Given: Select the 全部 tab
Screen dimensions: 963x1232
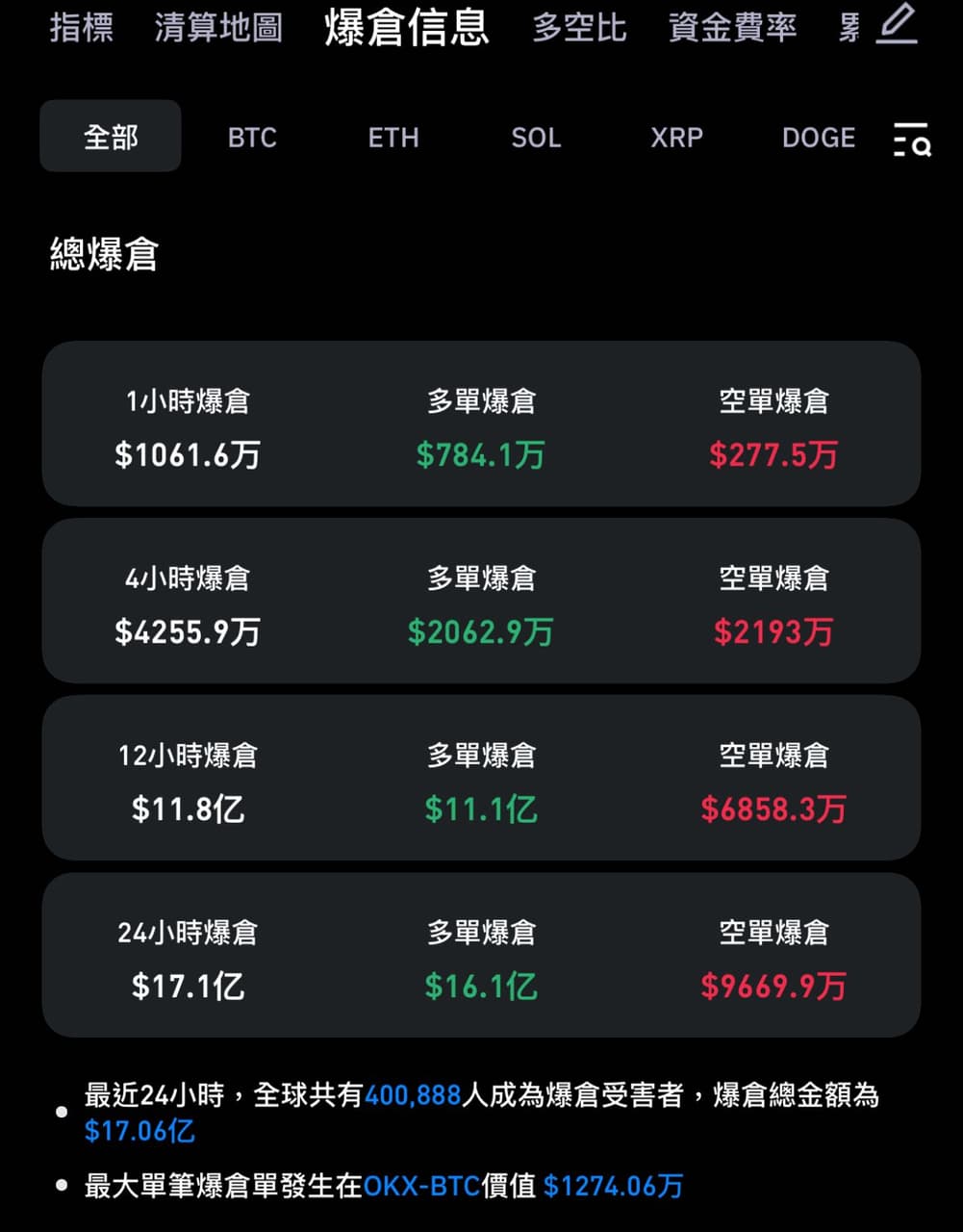Looking at the screenshot, I should [x=110, y=137].
